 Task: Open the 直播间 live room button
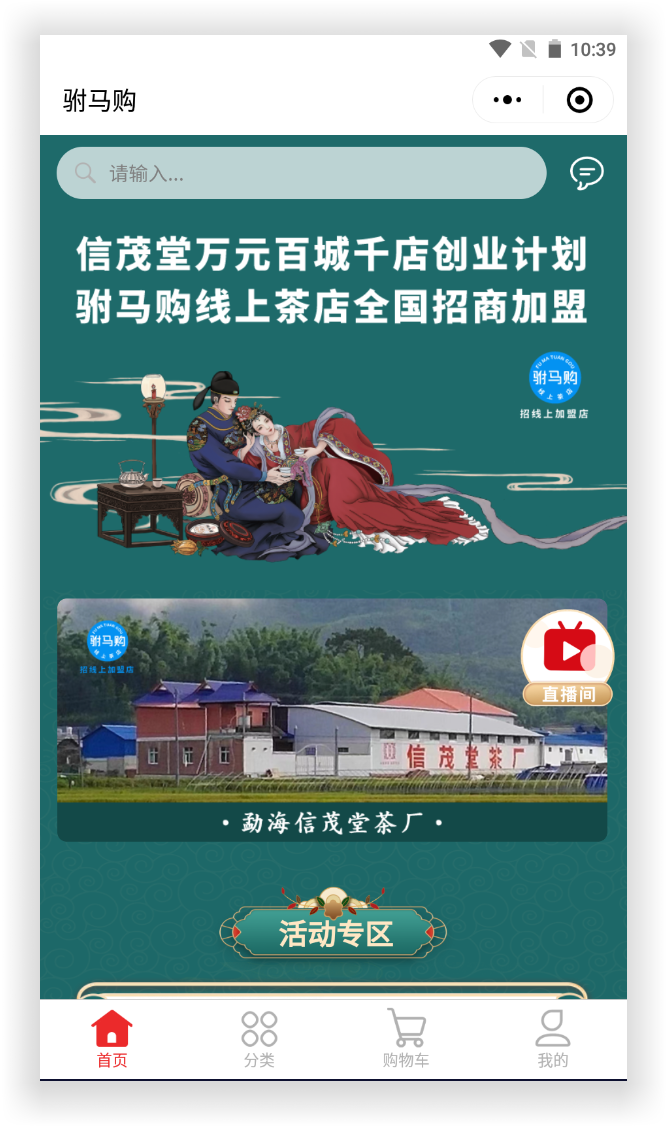[568, 658]
